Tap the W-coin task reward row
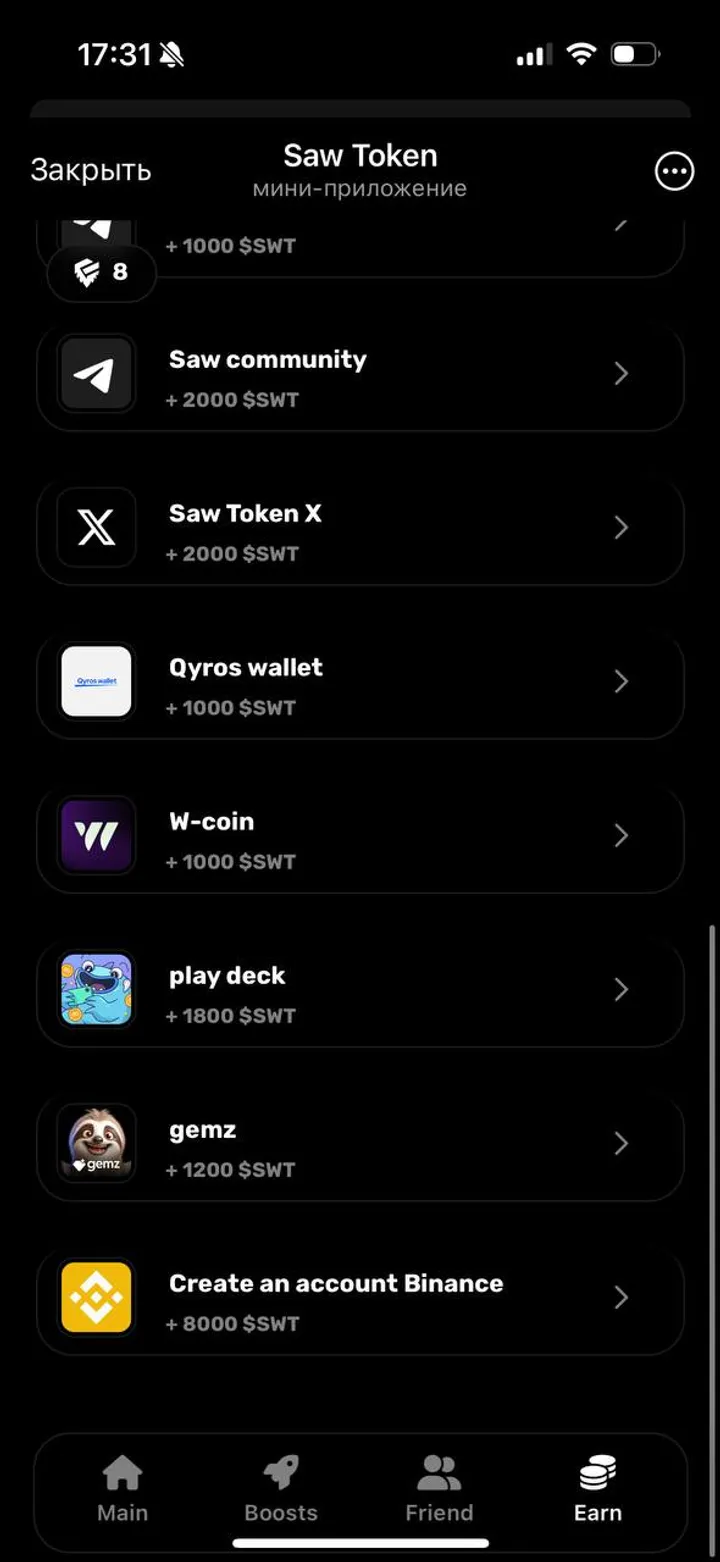This screenshot has width=720, height=1562. [360, 836]
